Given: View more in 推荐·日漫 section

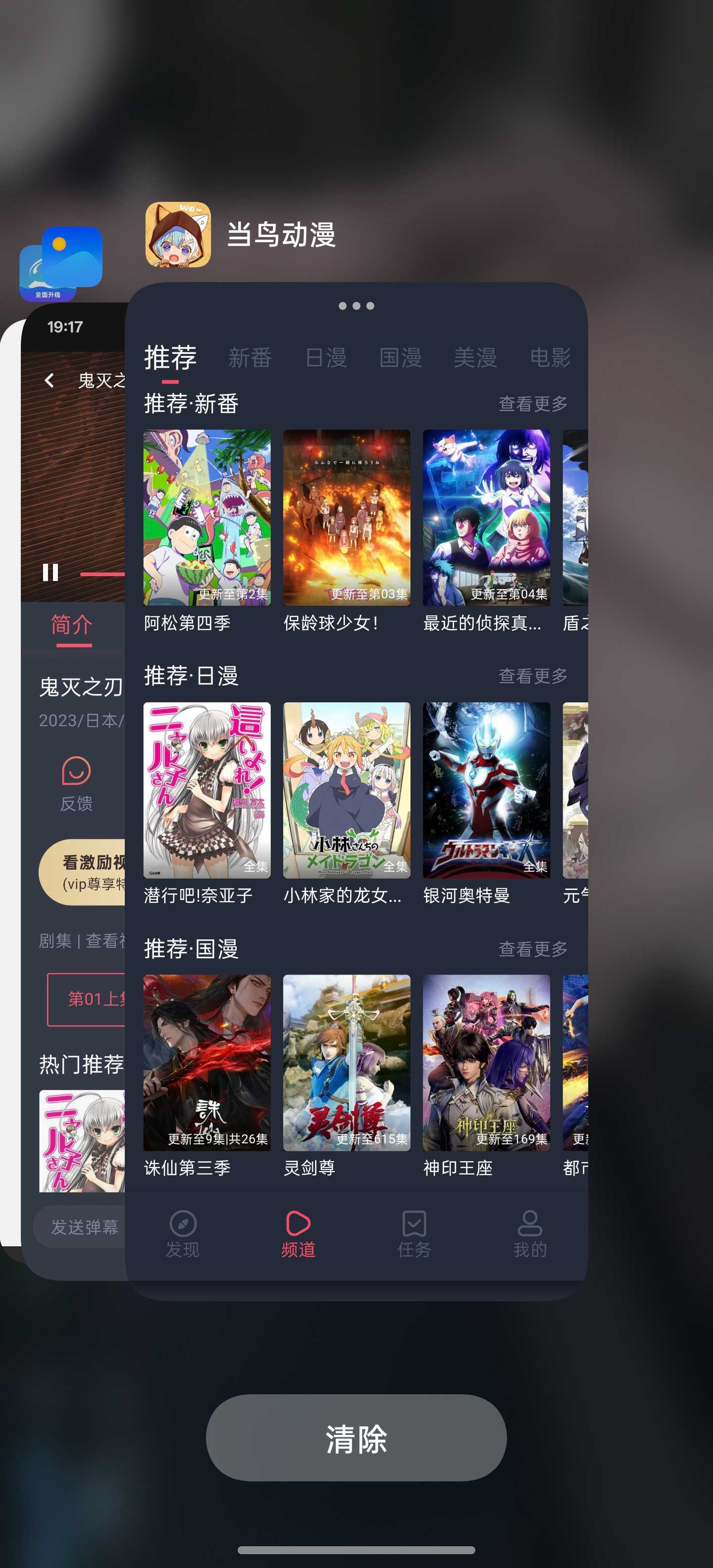Looking at the screenshot, I should point(533,676).
